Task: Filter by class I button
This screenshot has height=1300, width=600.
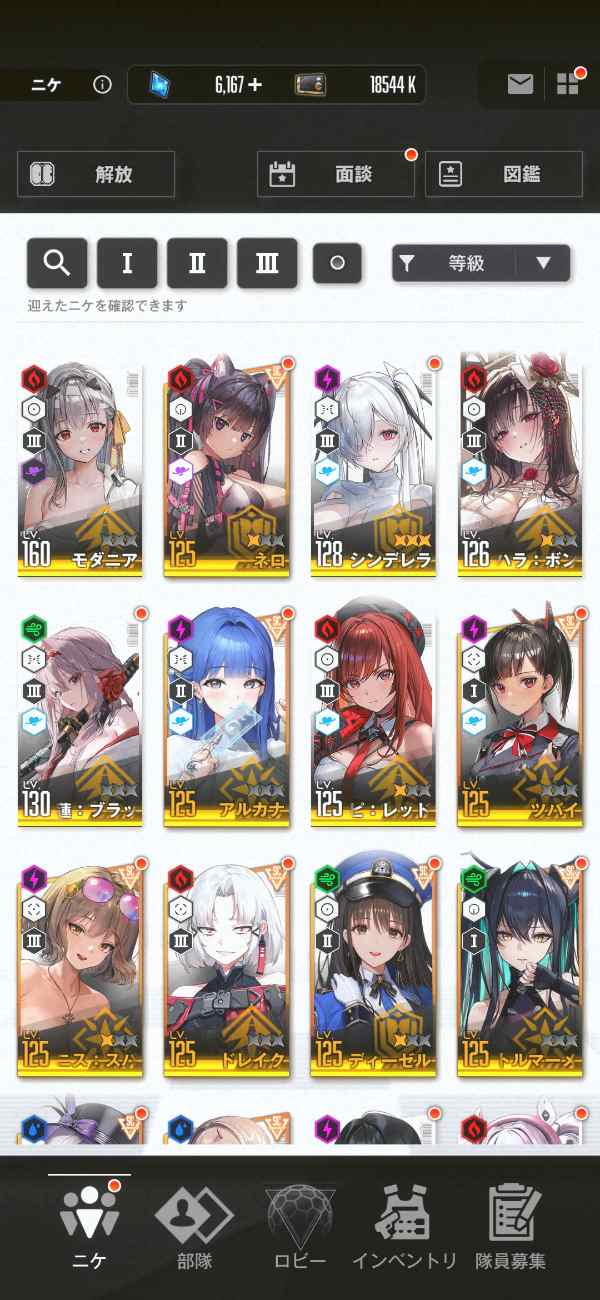Action: (x=127, y=263)
